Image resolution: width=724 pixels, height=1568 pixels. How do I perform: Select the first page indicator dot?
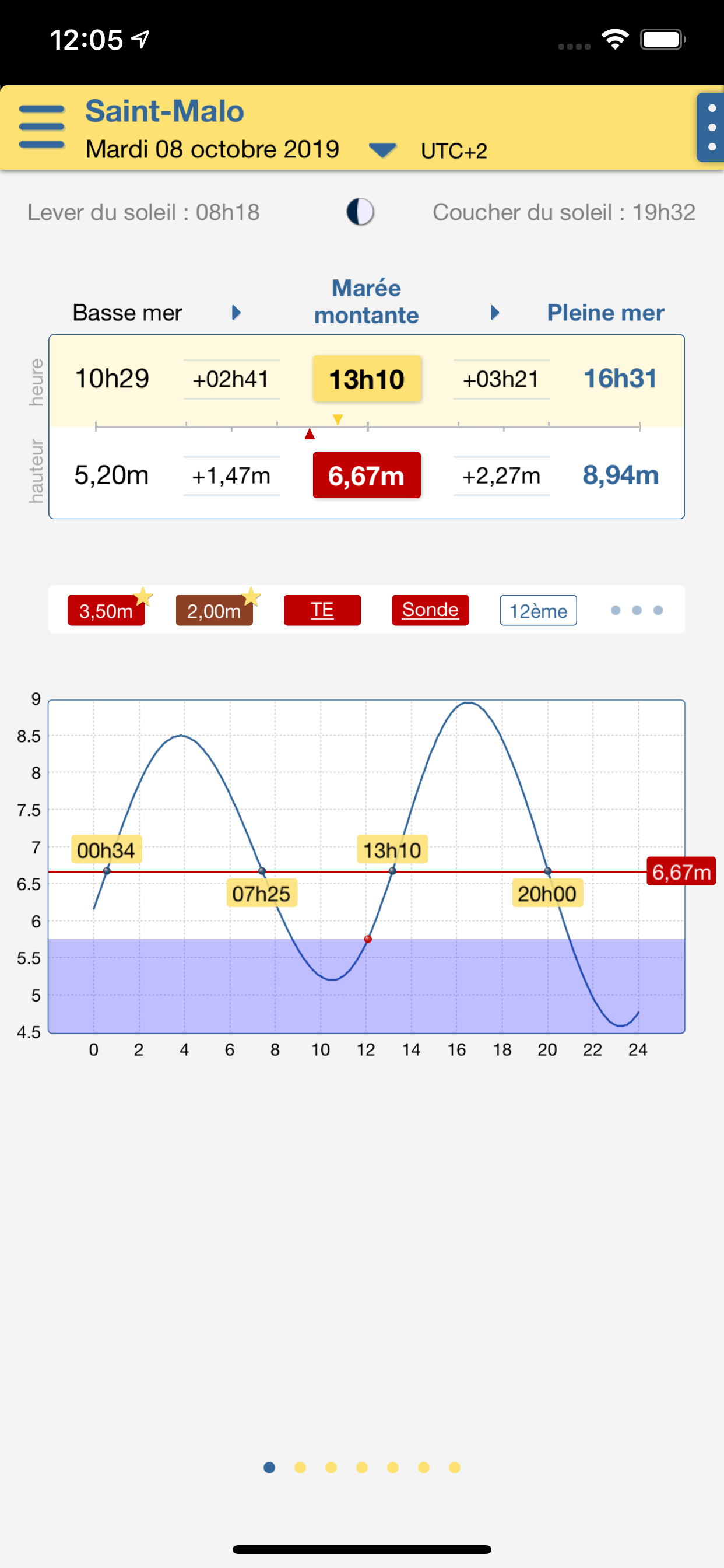click(269, 1467)
